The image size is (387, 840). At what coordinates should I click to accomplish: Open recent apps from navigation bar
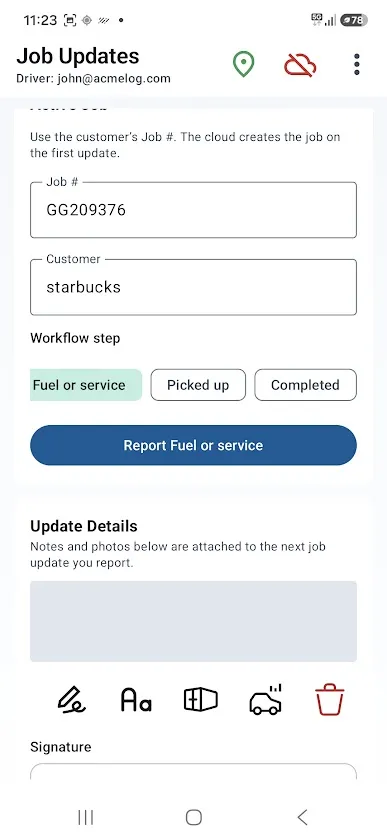coord(86,817)
